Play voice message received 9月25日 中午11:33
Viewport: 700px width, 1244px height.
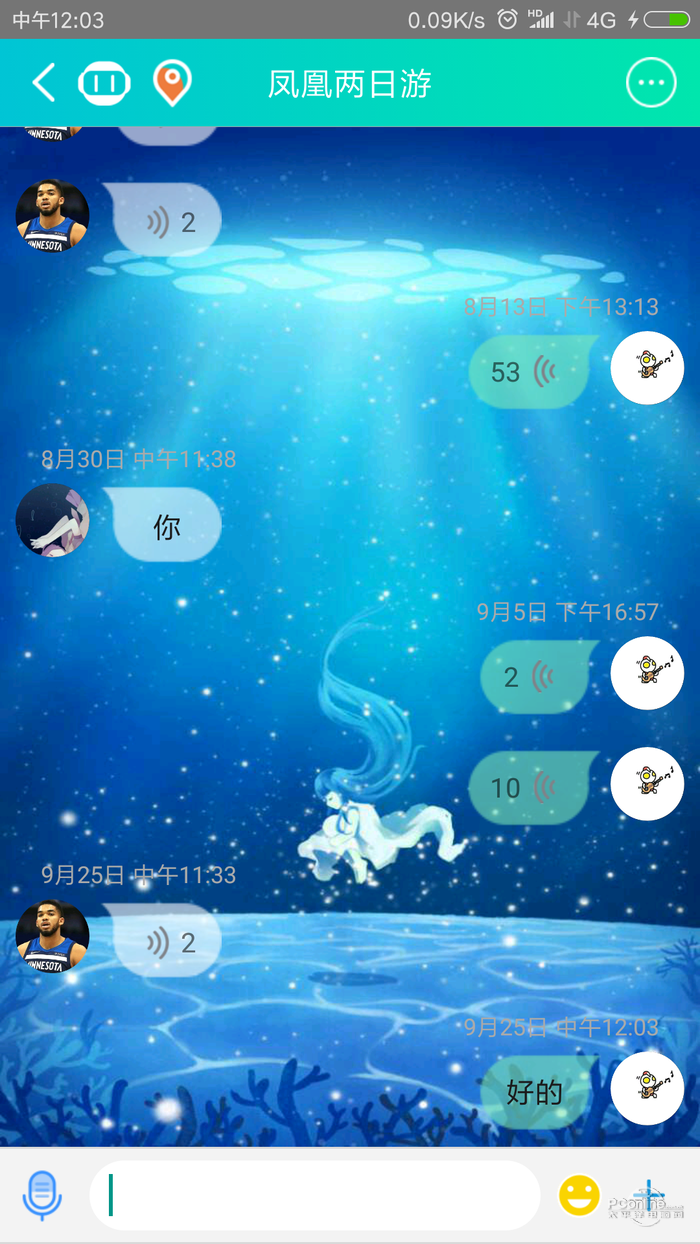(167, 941)
